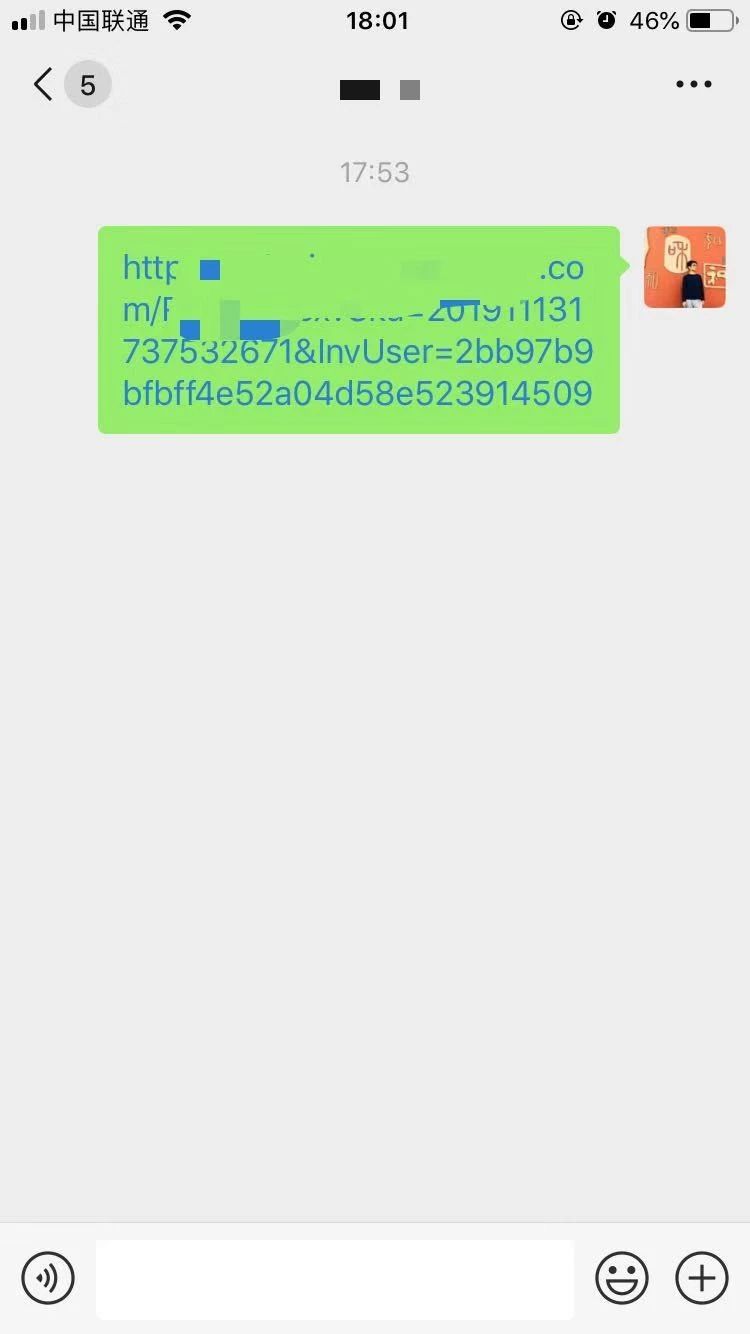This screenshot has height=1334, width=750.
Task: Switch to voice message input
Action: pyautogui.click(x=48, y=1277)
